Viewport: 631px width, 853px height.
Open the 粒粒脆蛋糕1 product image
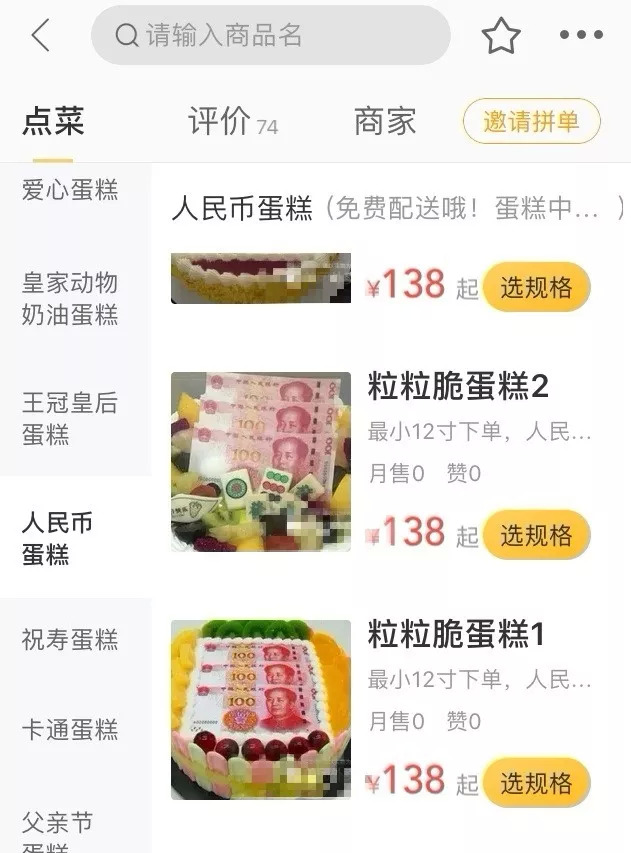point(261,709)
